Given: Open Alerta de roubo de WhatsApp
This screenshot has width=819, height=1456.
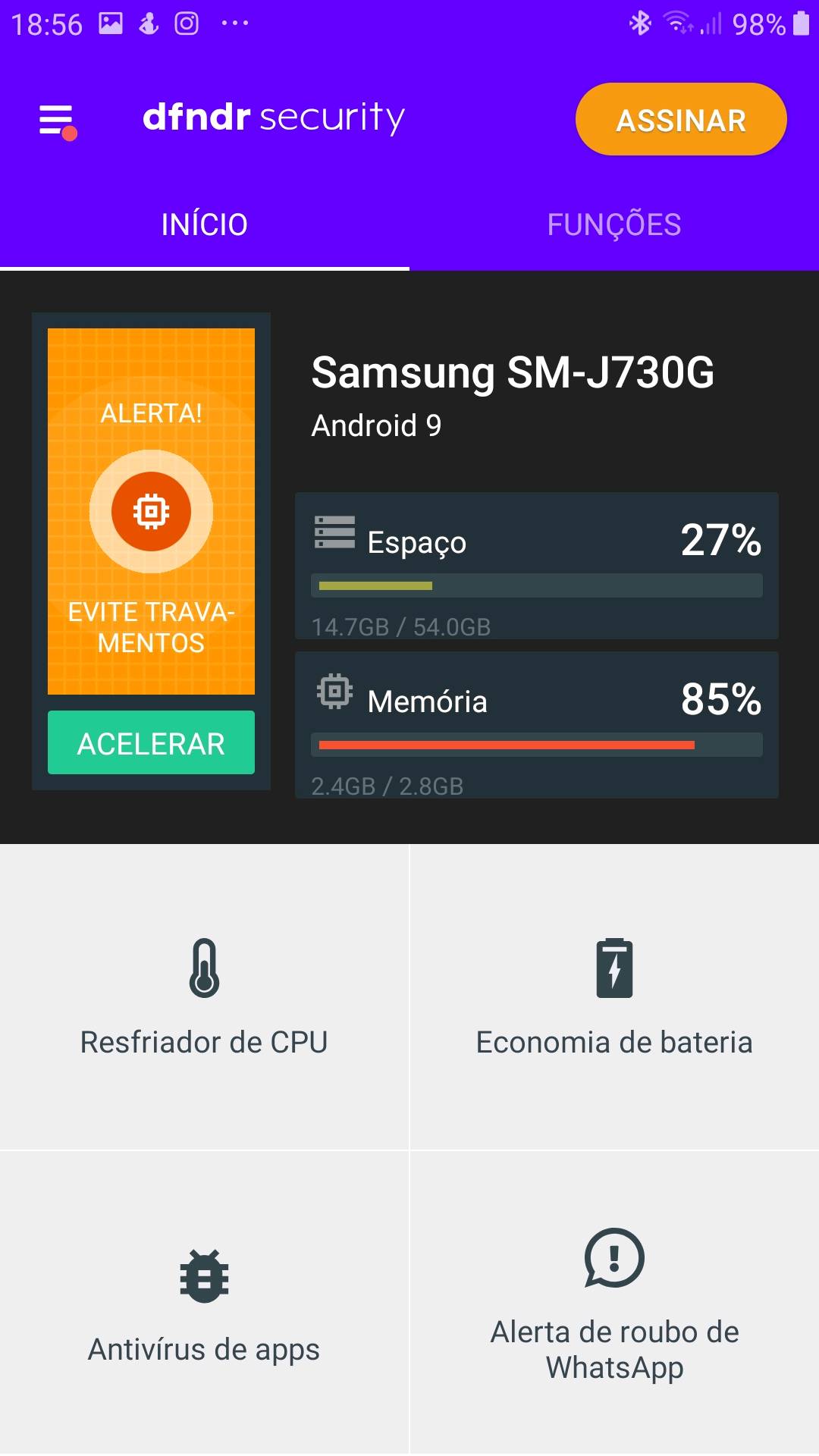Looking at the screenshot, I should (614, 1303).
